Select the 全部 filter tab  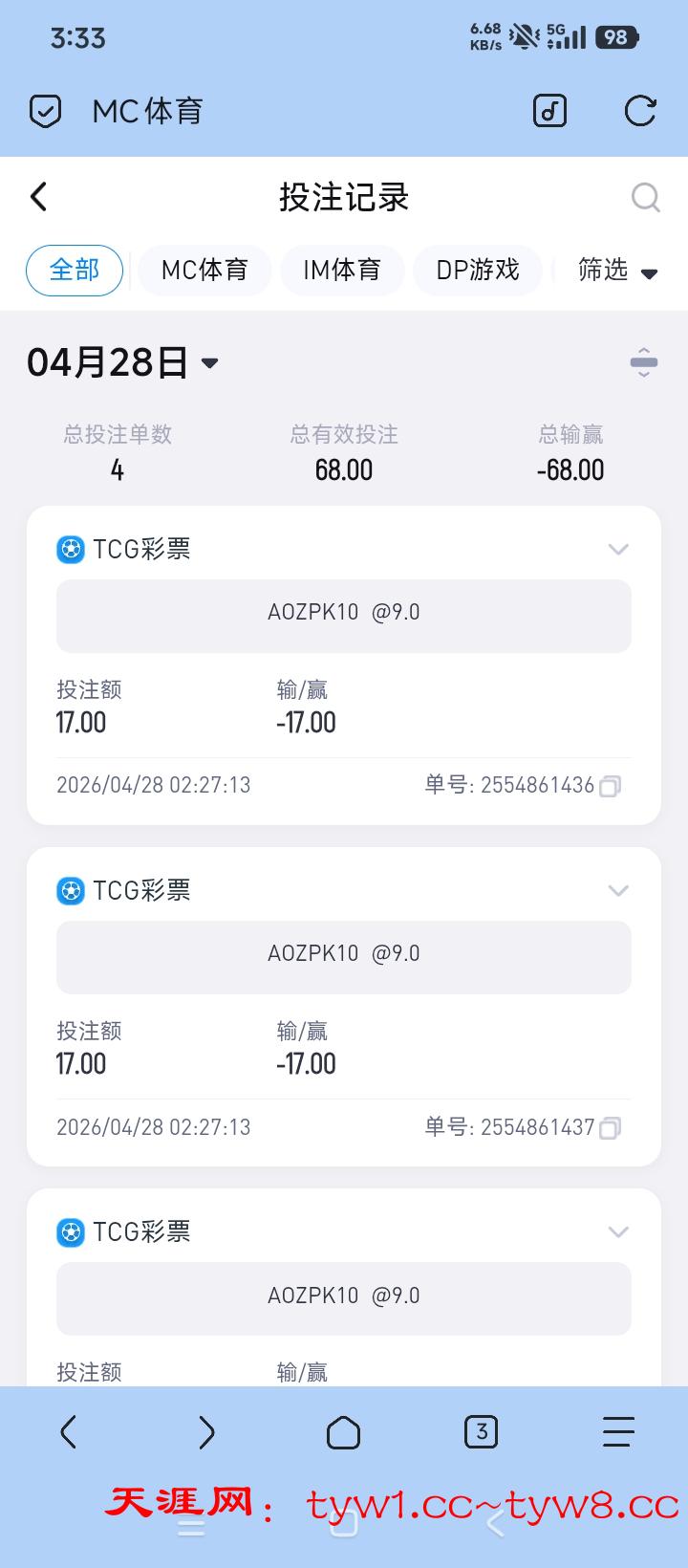pos(75,271)
